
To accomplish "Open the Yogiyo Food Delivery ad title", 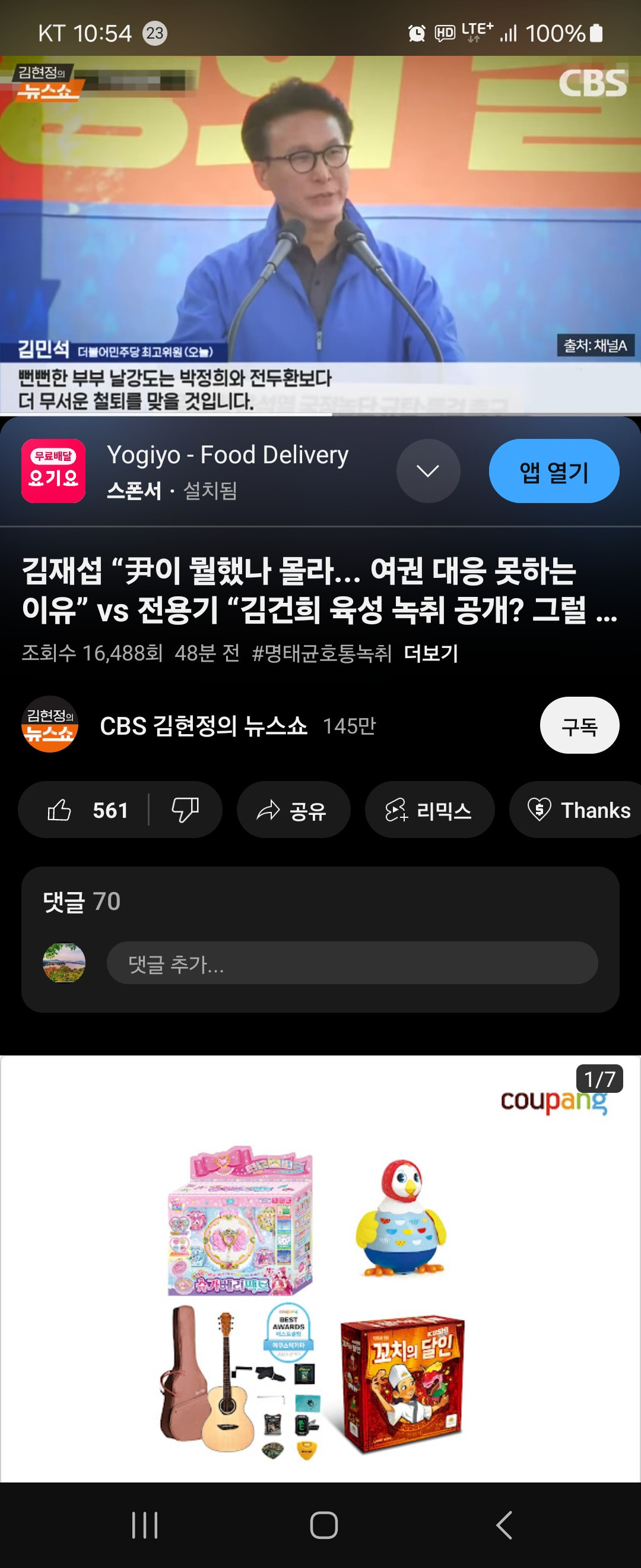I will tap(227, 455).
